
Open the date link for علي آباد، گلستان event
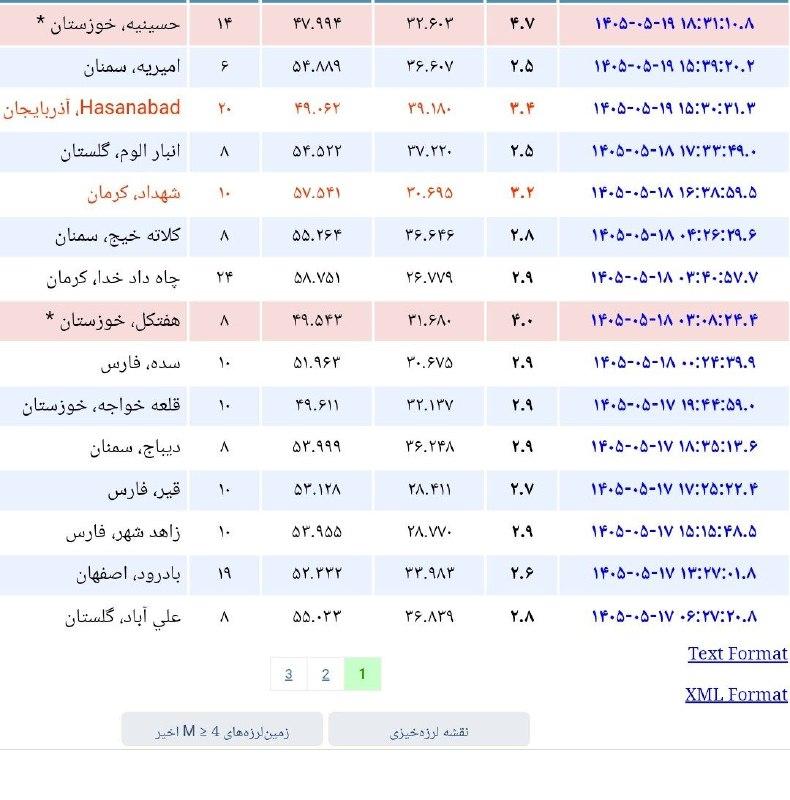[x=674, y=616]
